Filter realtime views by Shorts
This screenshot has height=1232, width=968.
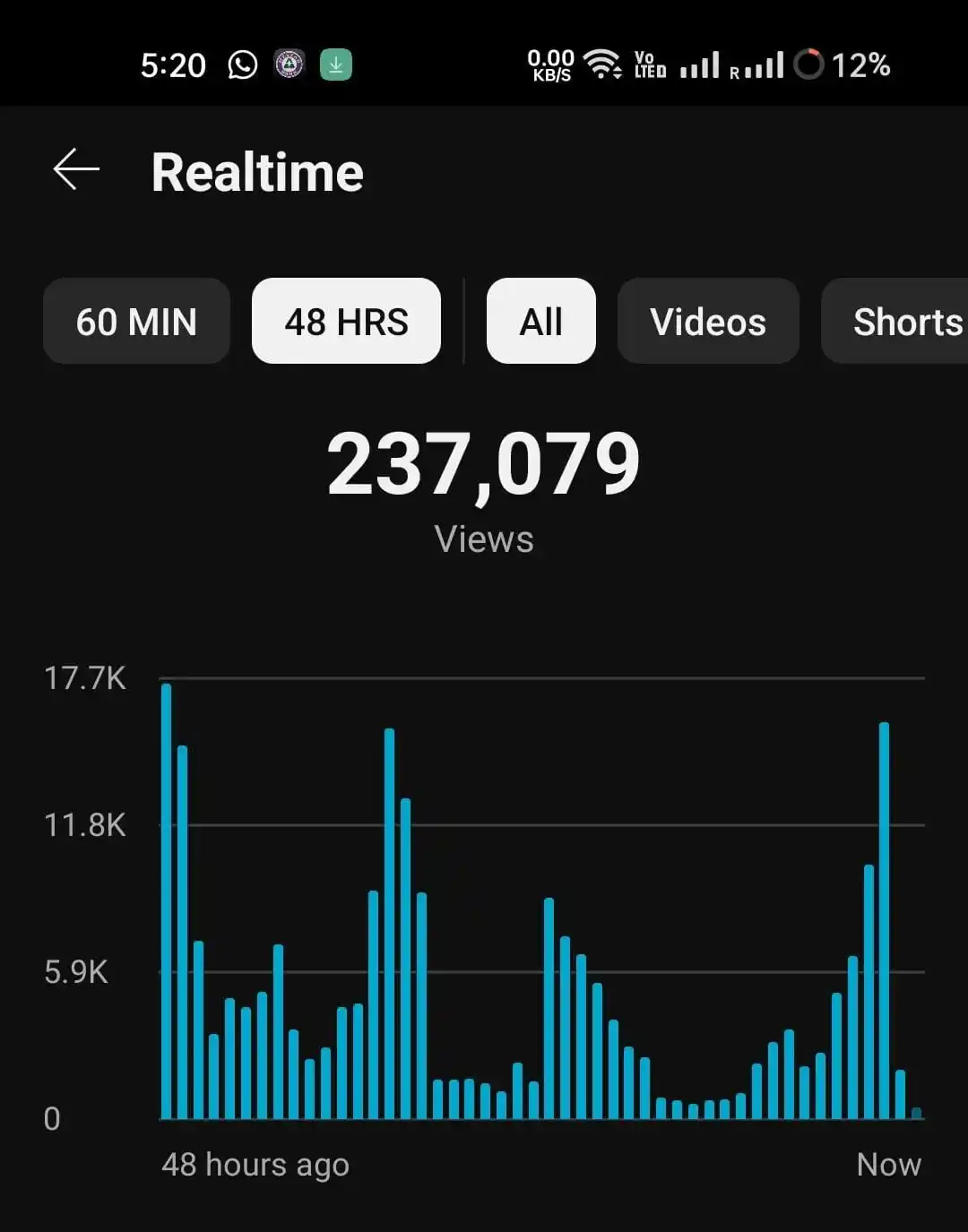point(901,322)
